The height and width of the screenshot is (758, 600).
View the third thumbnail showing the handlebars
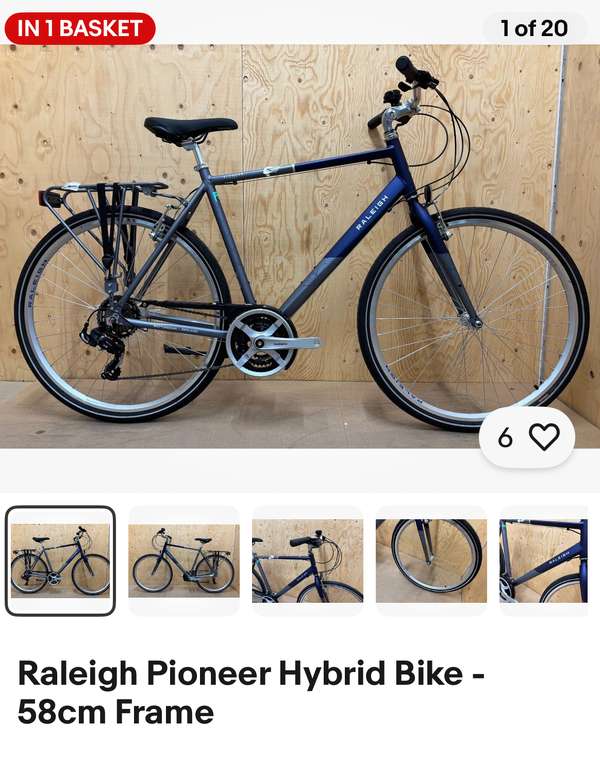click(308, 561)
